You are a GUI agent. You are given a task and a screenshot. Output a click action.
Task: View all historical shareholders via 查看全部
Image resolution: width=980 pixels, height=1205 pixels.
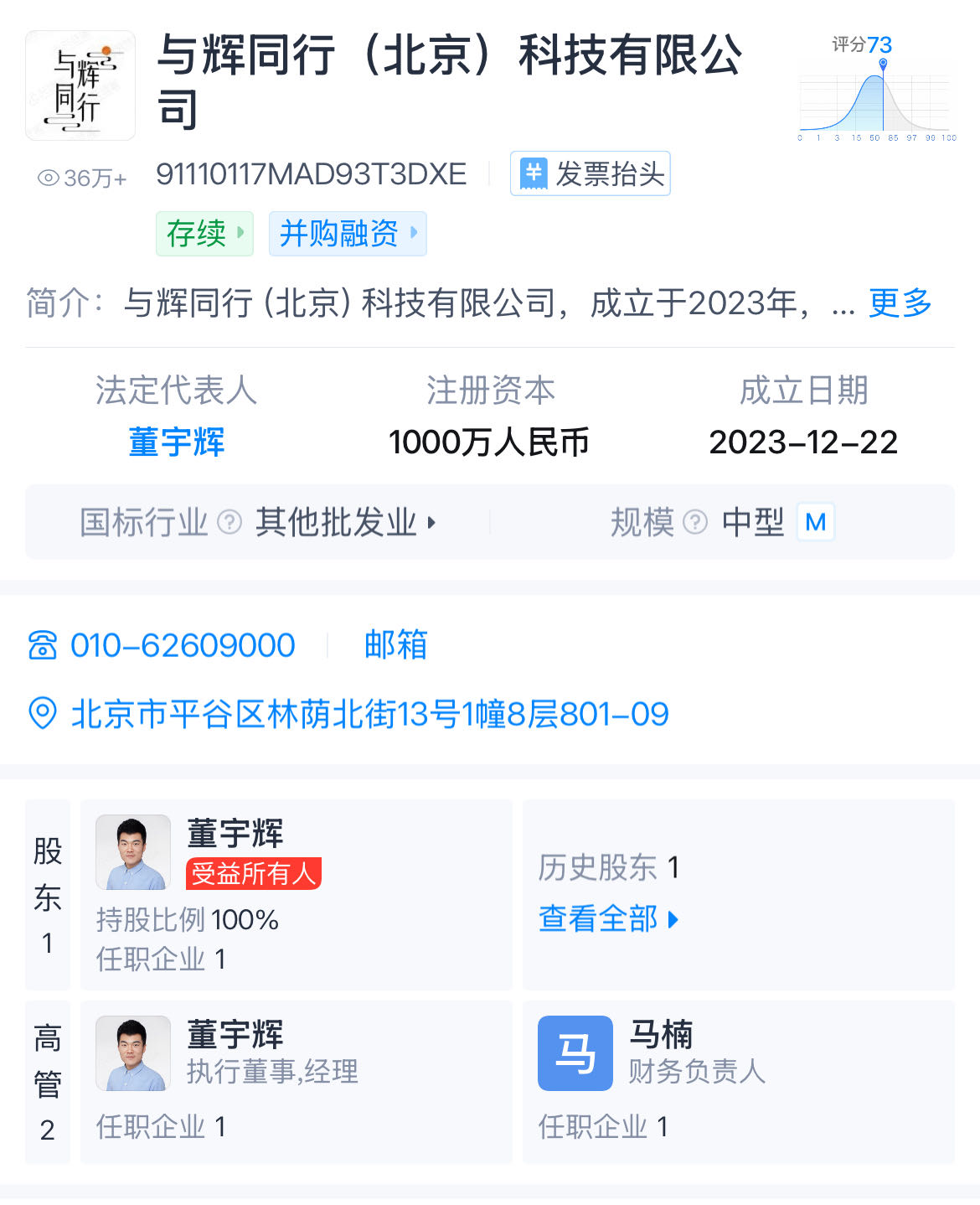[x=607, y=919]
